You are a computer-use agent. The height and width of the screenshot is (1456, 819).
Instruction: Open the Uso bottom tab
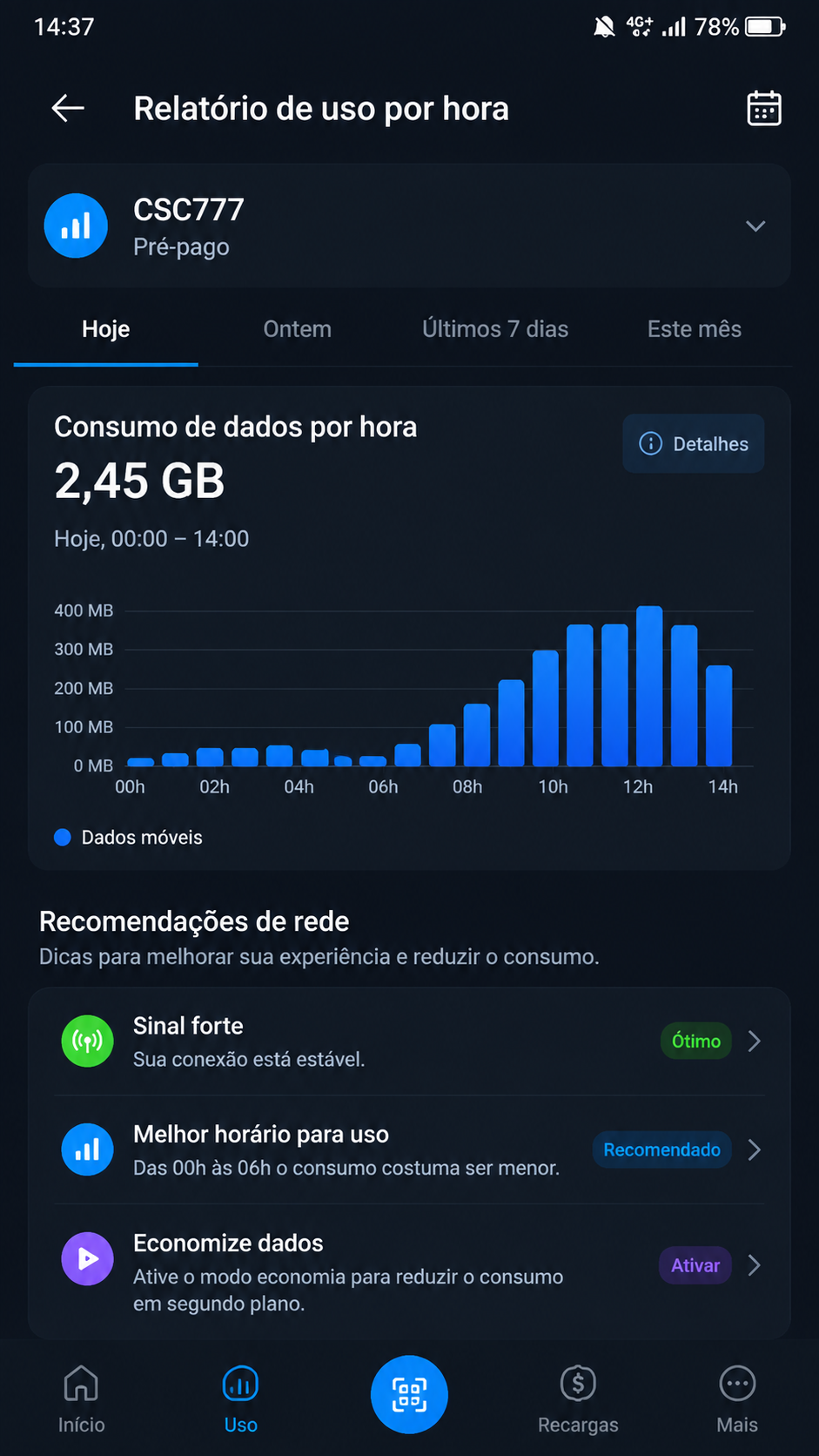click(241, 1399)
